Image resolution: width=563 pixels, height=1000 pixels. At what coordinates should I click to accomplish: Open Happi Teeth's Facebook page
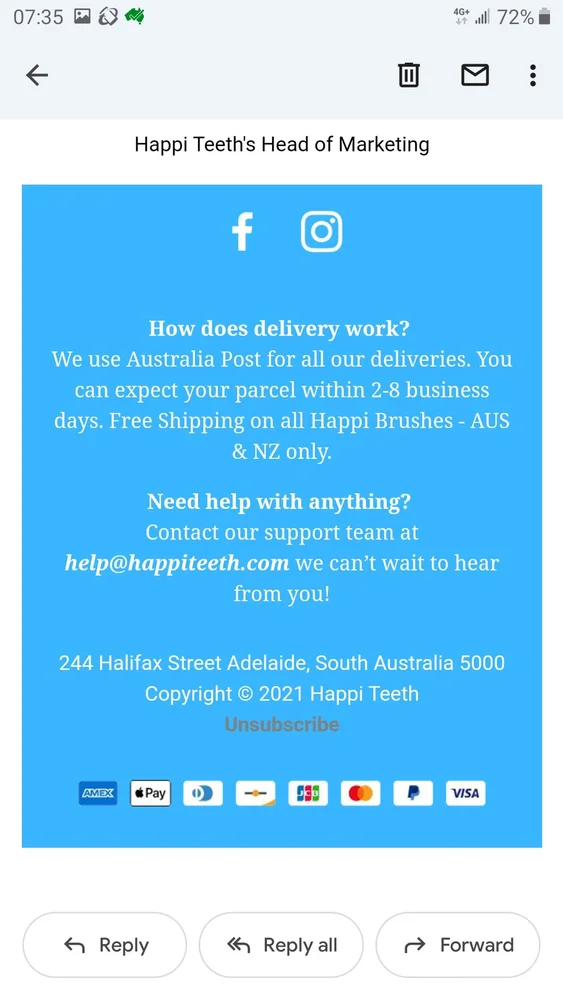[x=242, y=232]
